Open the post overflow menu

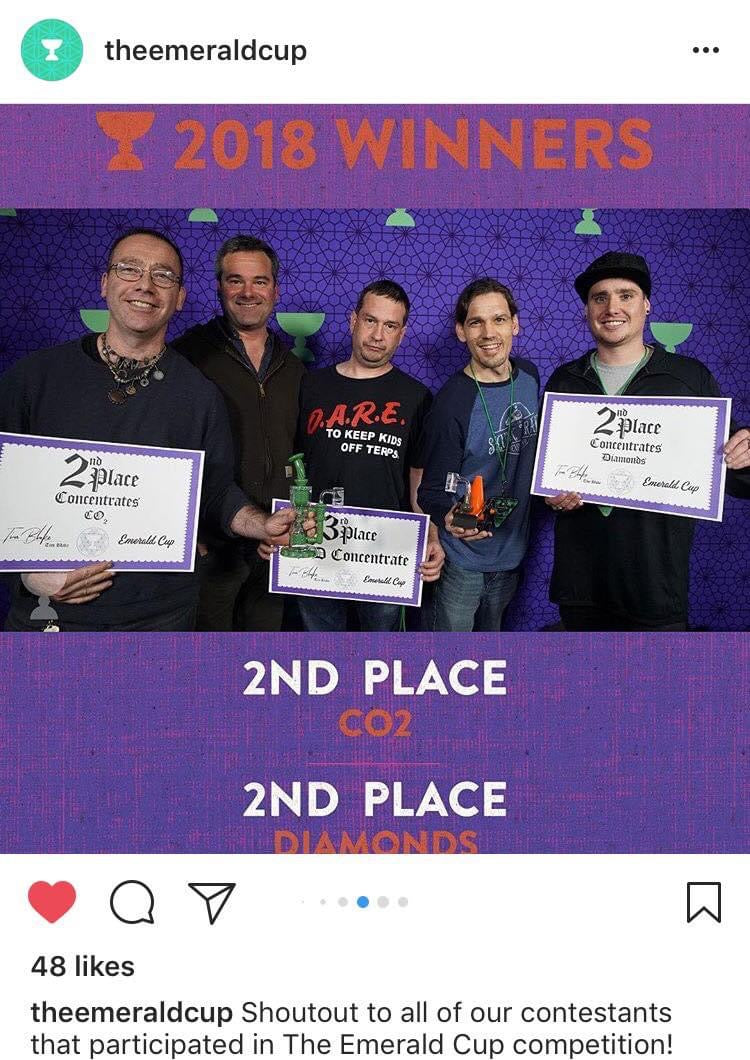point(705,51)
